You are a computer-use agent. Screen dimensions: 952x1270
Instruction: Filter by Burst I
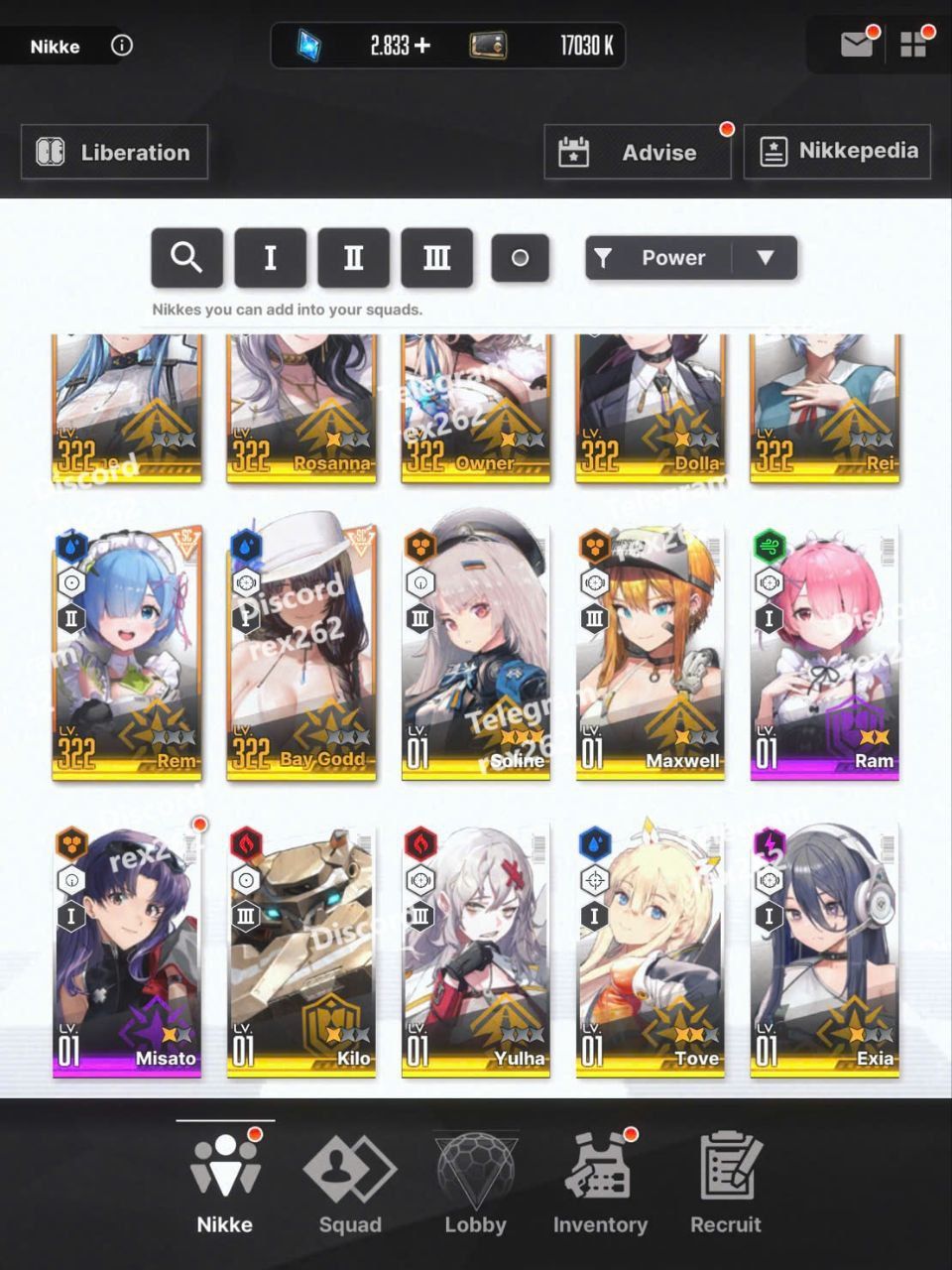point(270,258)
